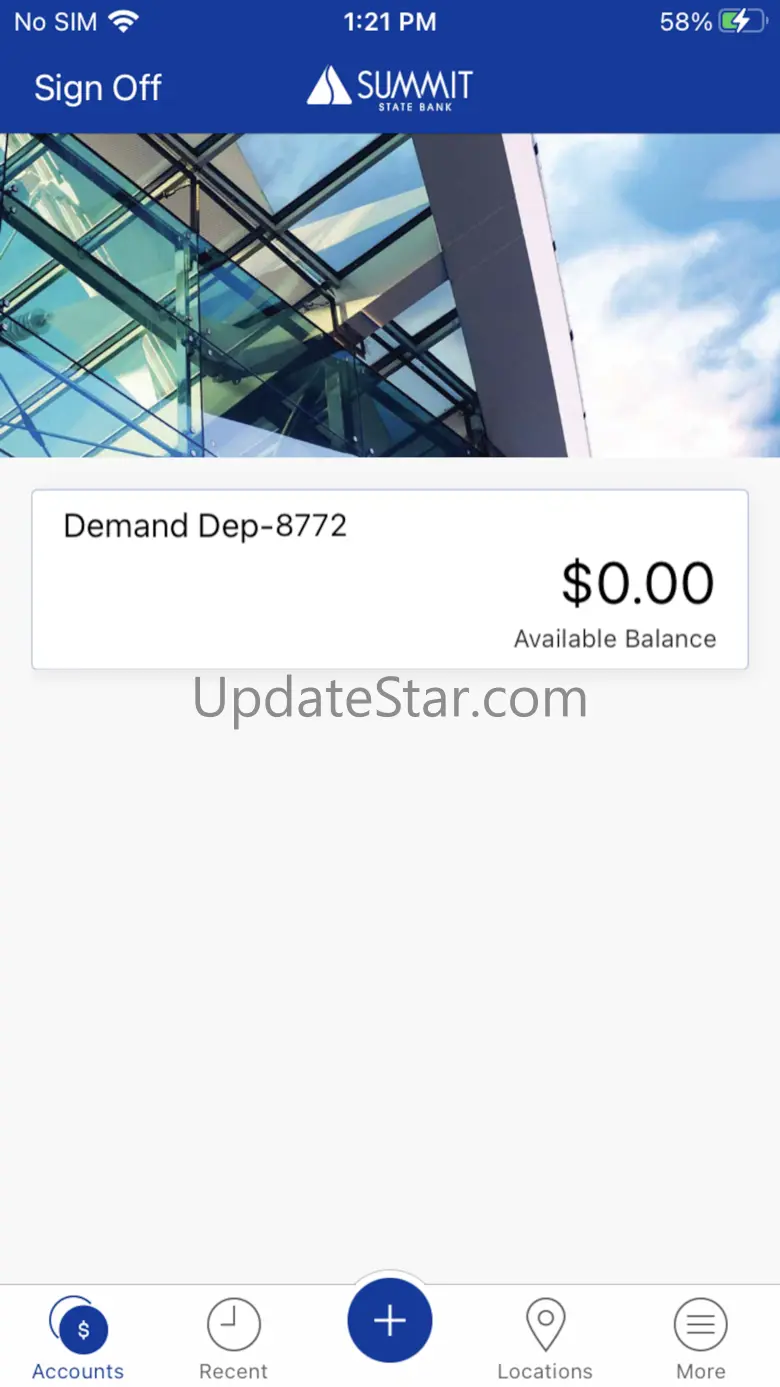Viewport: 780px width, 1387px height.
Task: Tap the blue plus action button
Action: pos(390,1321)
